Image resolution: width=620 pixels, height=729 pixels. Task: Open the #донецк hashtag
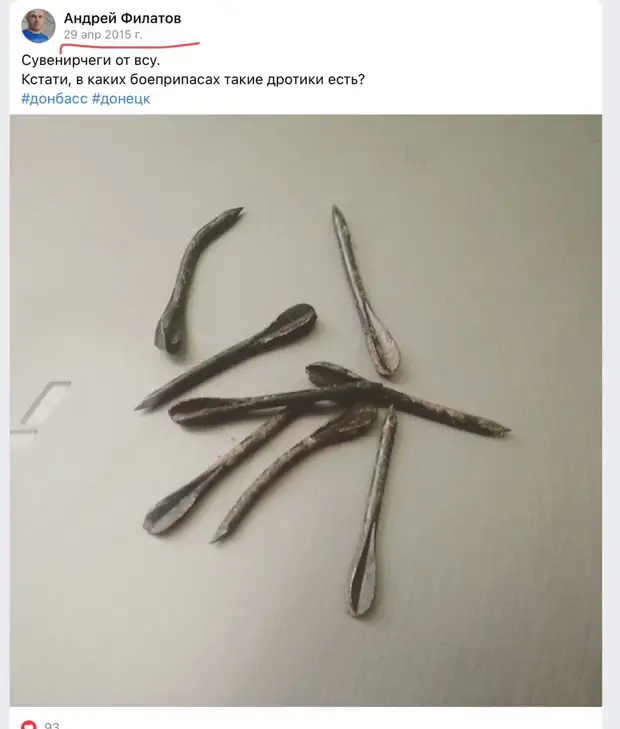(x=121, y=99)
